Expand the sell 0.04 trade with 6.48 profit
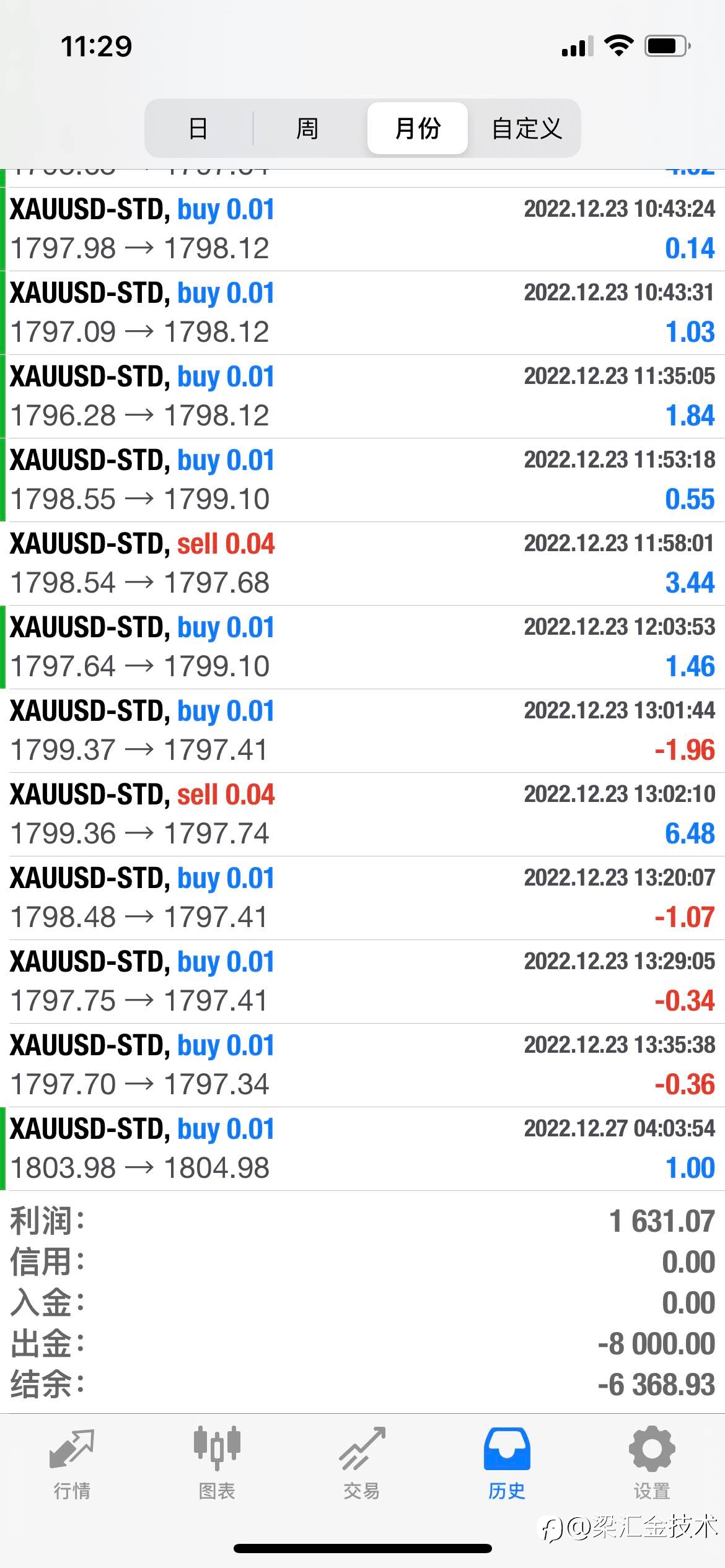This screenshot has width=725, height=1568. tap(362, 814)
